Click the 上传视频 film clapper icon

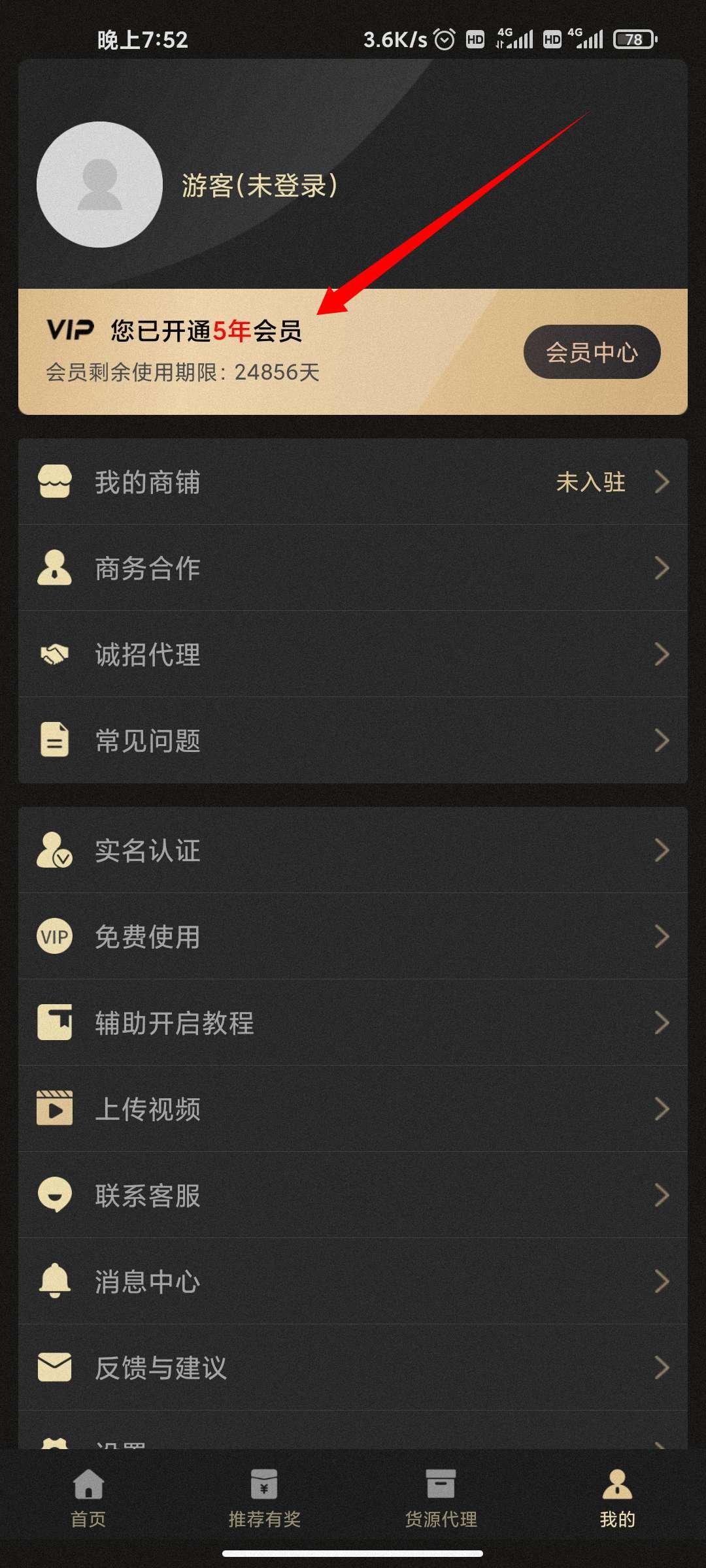point(56,1109)
